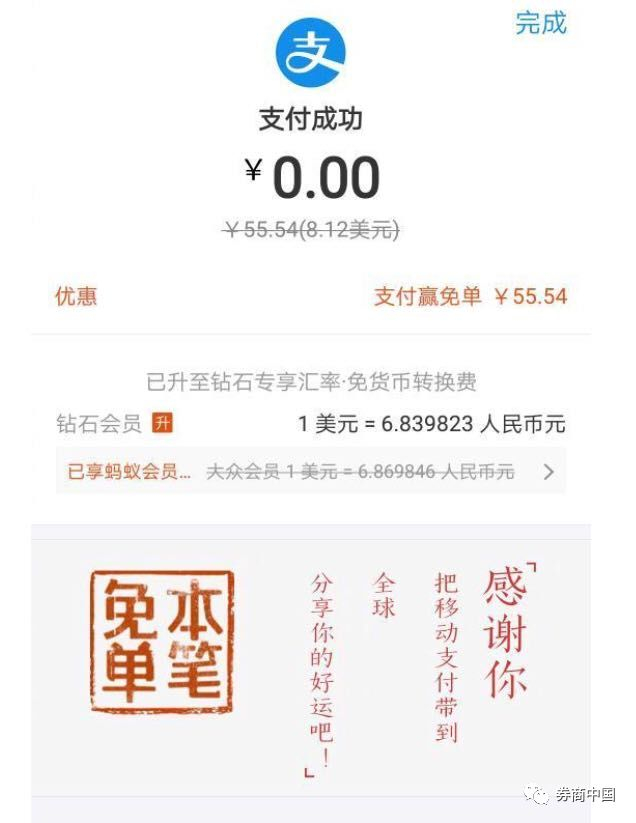The height and width of the screenshot is (823, 636).
Task: Tap 完成 to finish the payment
Action: coord(540,23)
